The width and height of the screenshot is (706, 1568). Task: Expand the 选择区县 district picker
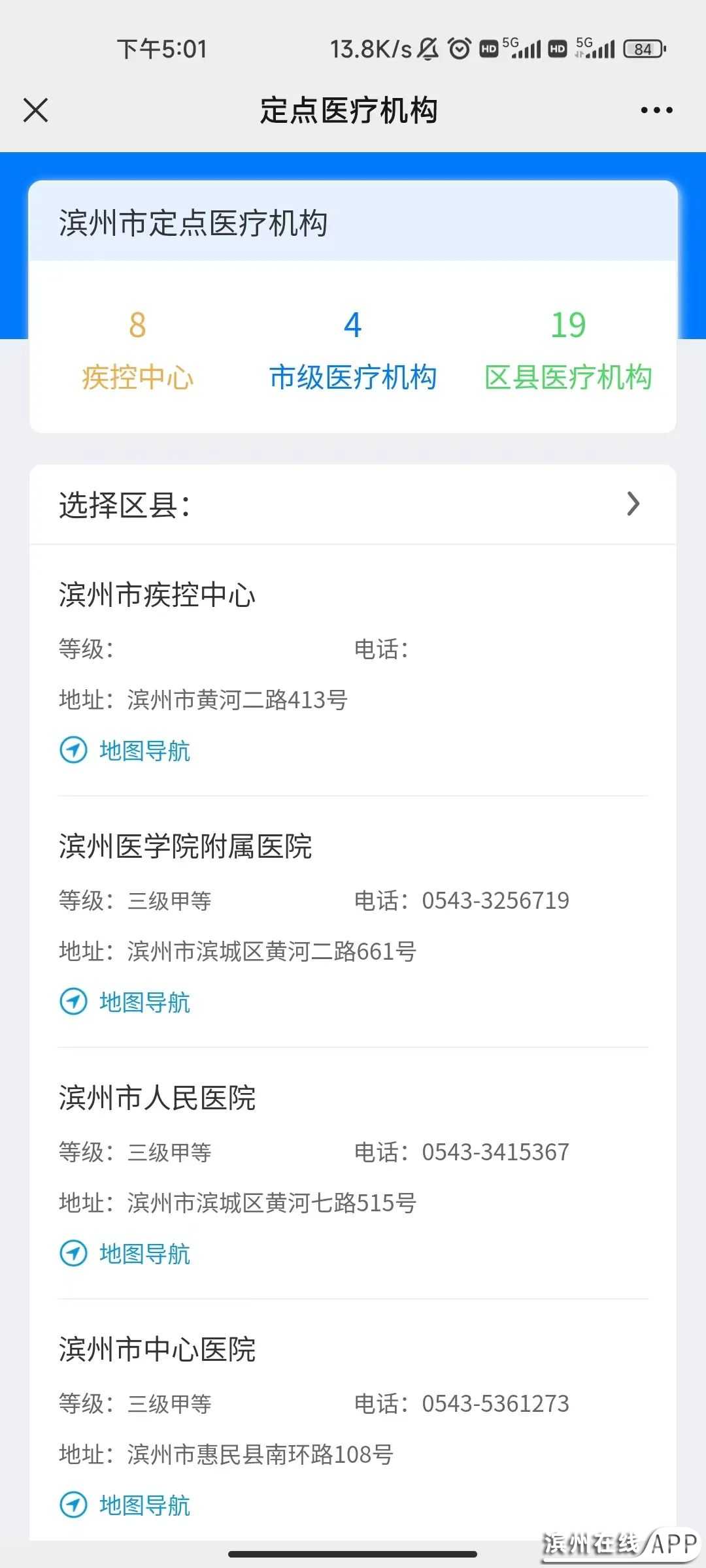(353, 504)
